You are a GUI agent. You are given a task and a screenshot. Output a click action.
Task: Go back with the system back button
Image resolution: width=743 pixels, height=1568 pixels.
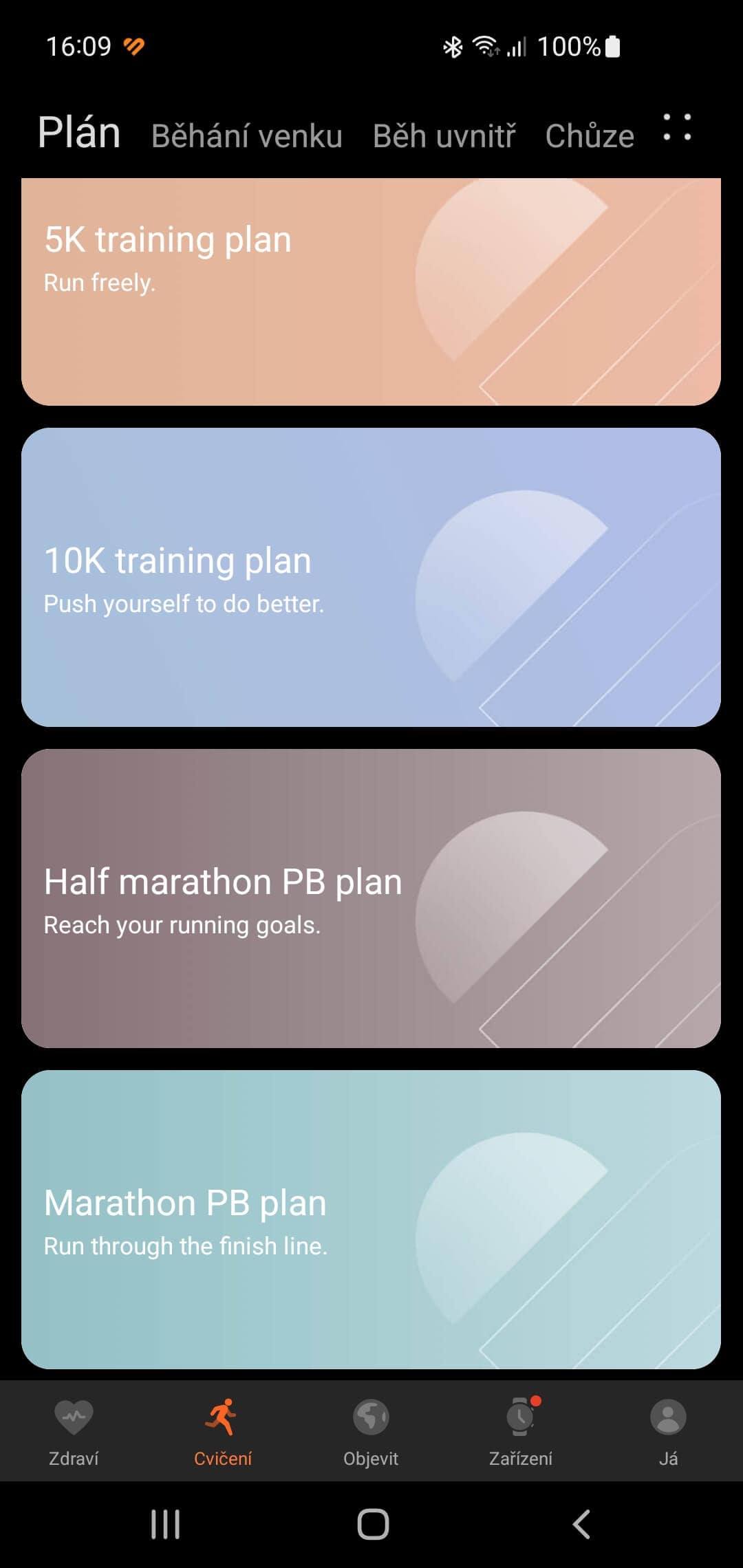(x=581, y=1524)
